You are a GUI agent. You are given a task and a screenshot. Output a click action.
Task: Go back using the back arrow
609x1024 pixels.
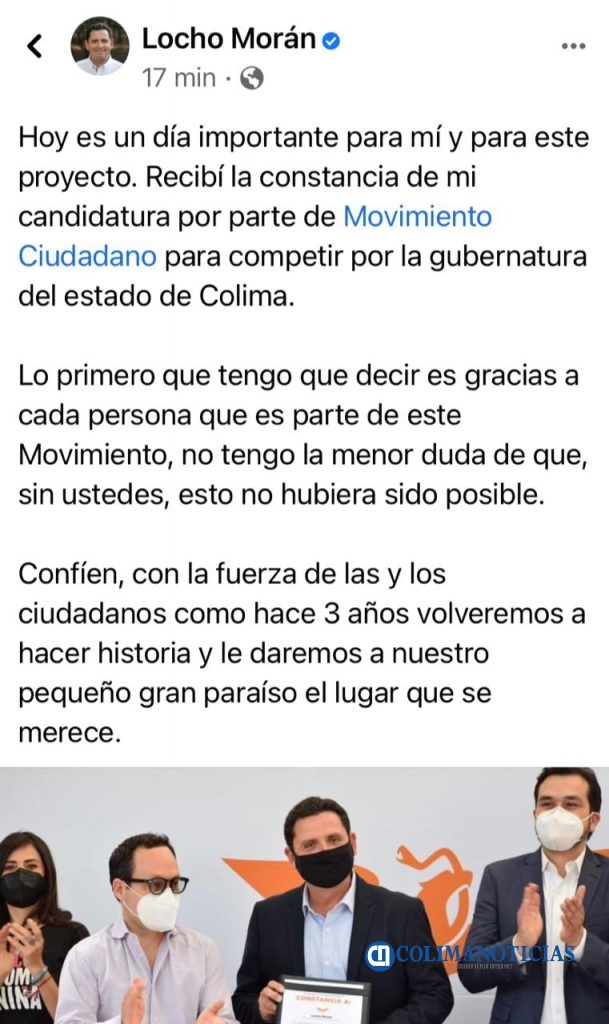pyautogui.click(x=35, y=46)
